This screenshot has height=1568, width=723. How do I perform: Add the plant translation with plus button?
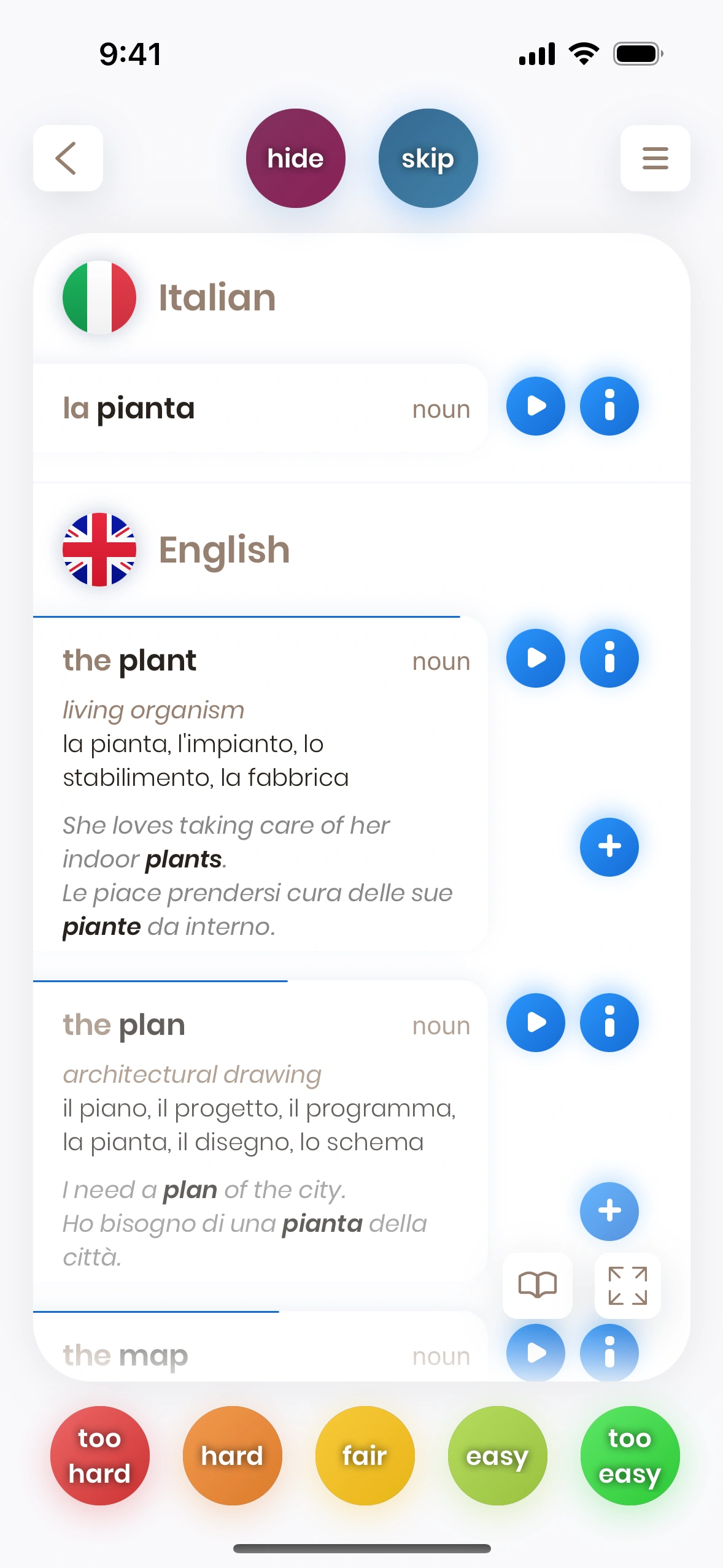click(609, 847)
